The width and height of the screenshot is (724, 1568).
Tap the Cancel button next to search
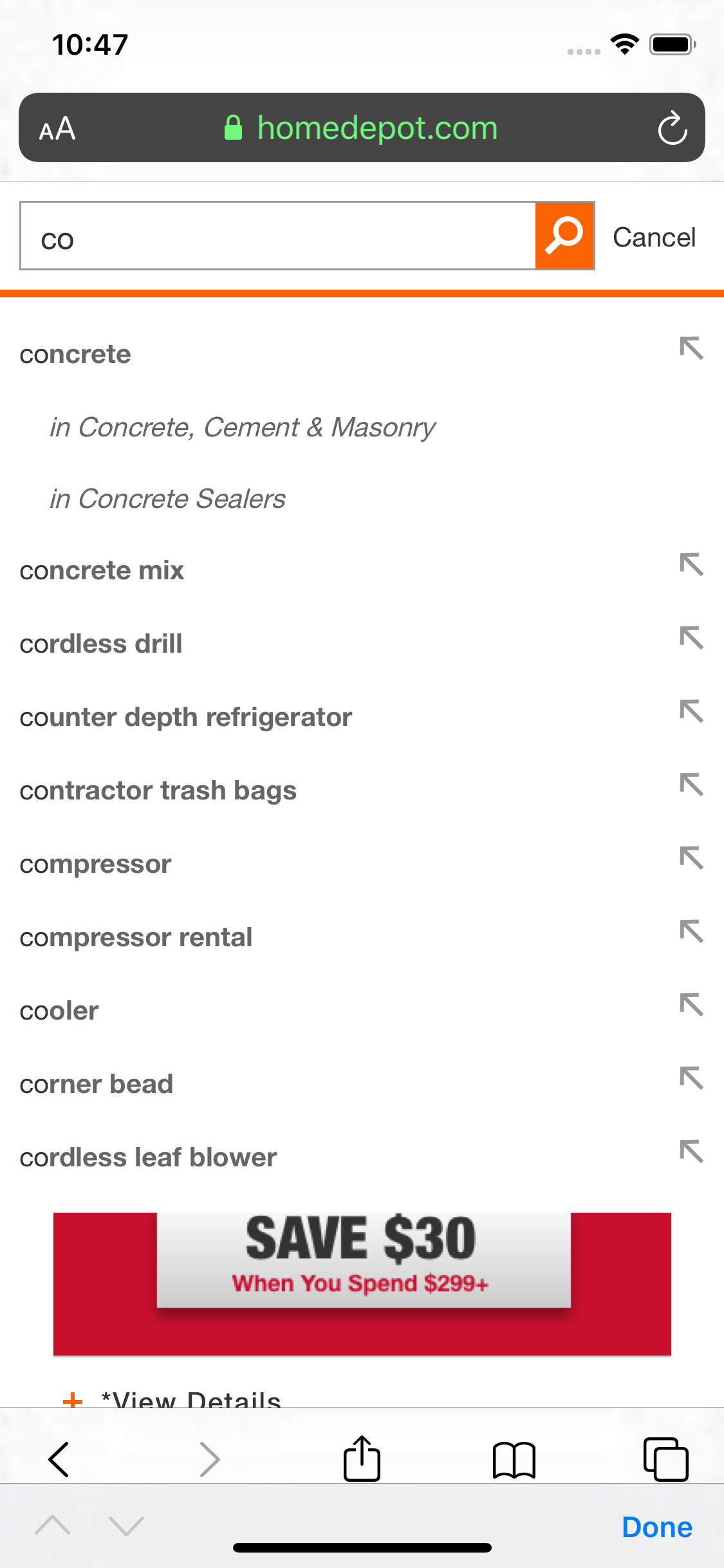[654, 236]
